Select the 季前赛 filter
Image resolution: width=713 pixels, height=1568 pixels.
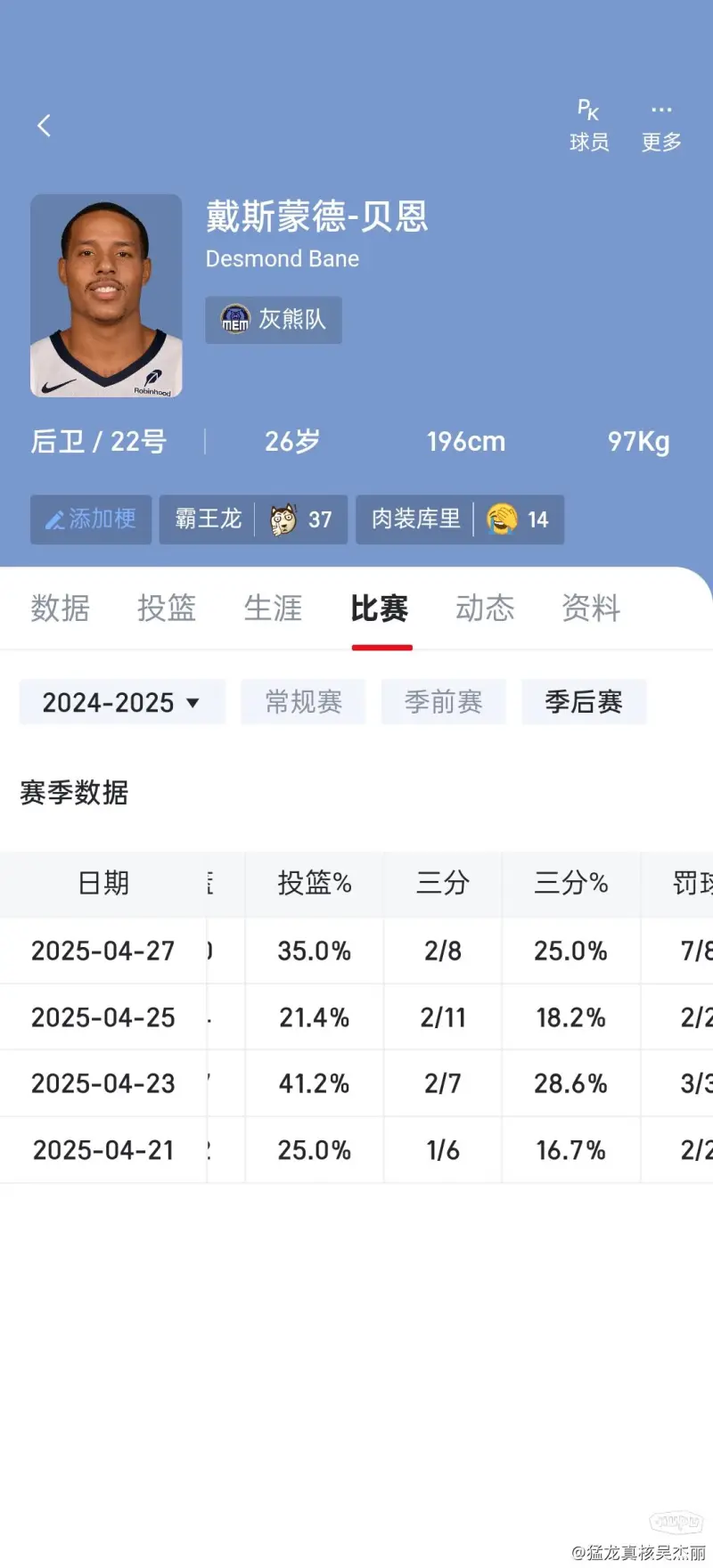443,702
